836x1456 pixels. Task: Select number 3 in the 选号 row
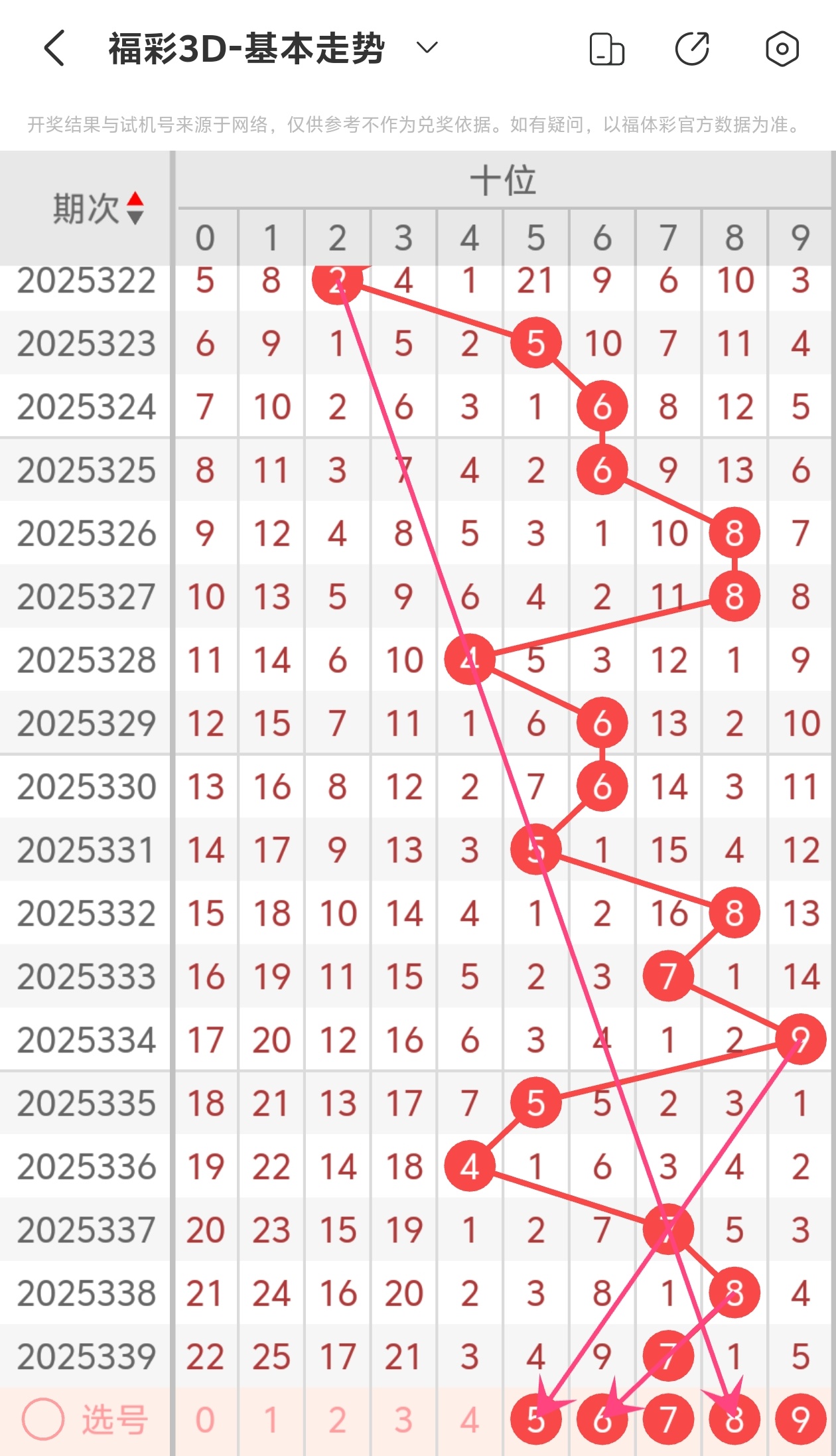(x=403, y=1420)
